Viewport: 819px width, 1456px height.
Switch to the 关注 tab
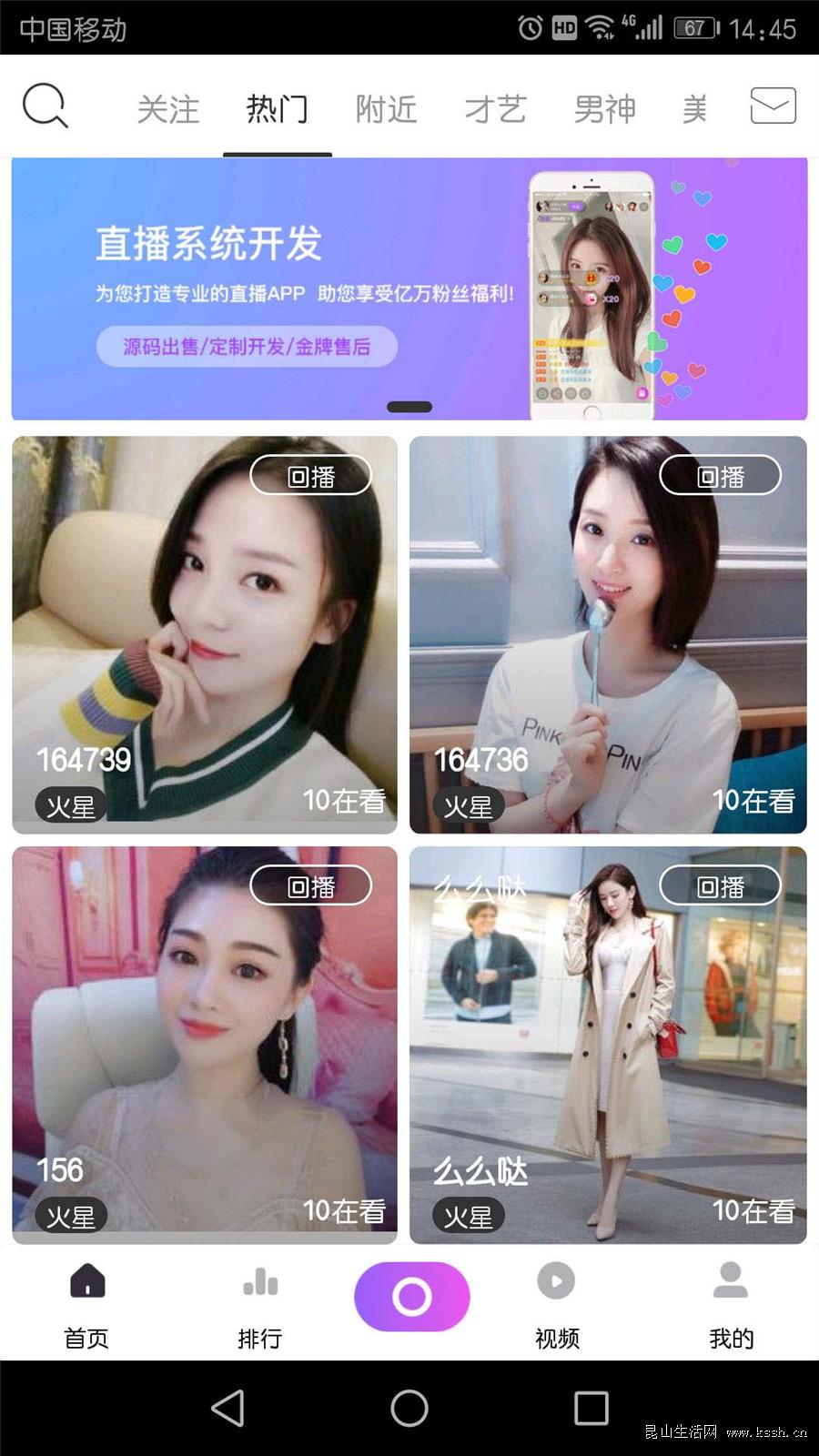(x=167, y=109)
